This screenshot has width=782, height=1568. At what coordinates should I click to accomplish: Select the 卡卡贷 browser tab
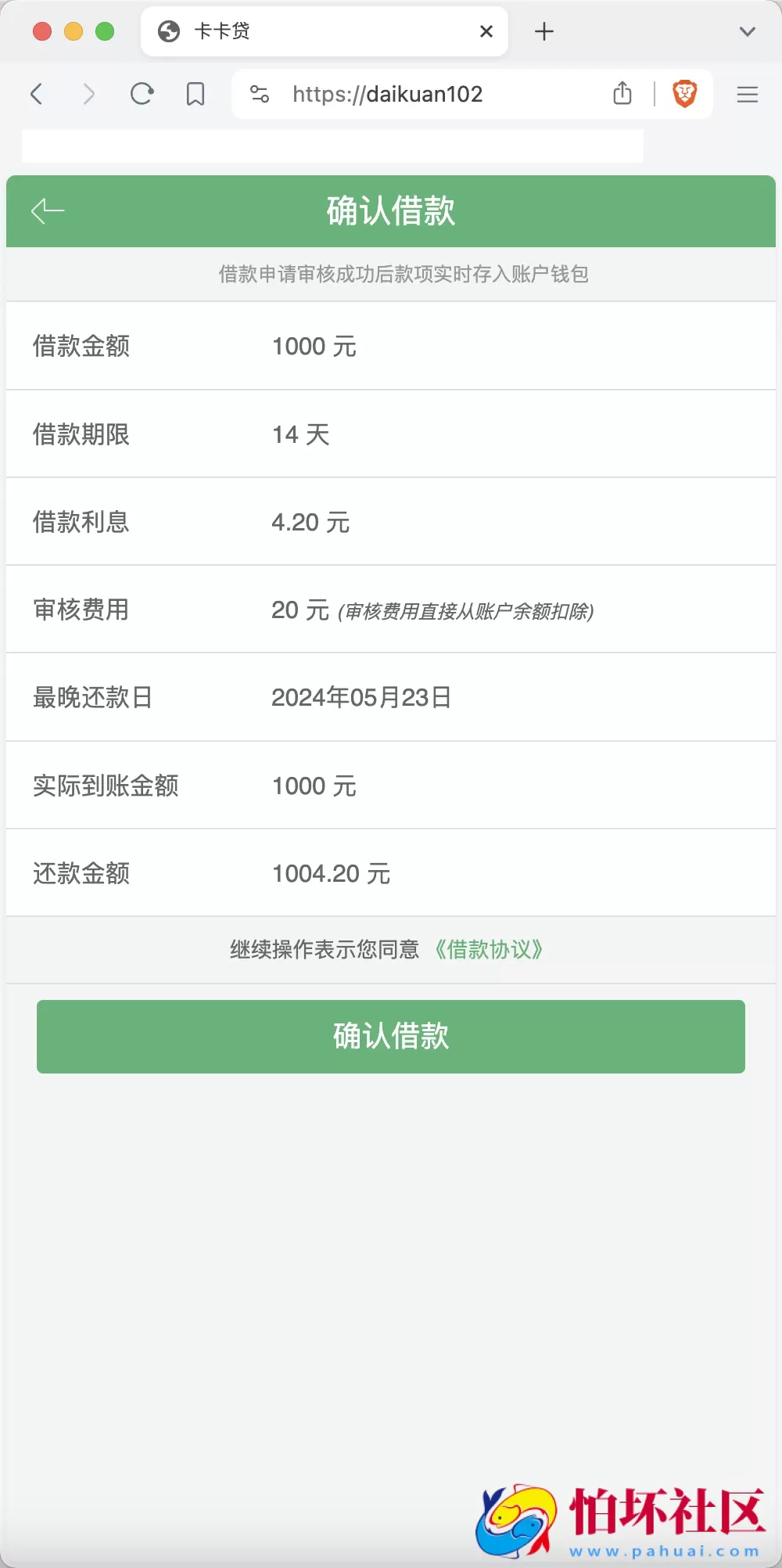313,31
